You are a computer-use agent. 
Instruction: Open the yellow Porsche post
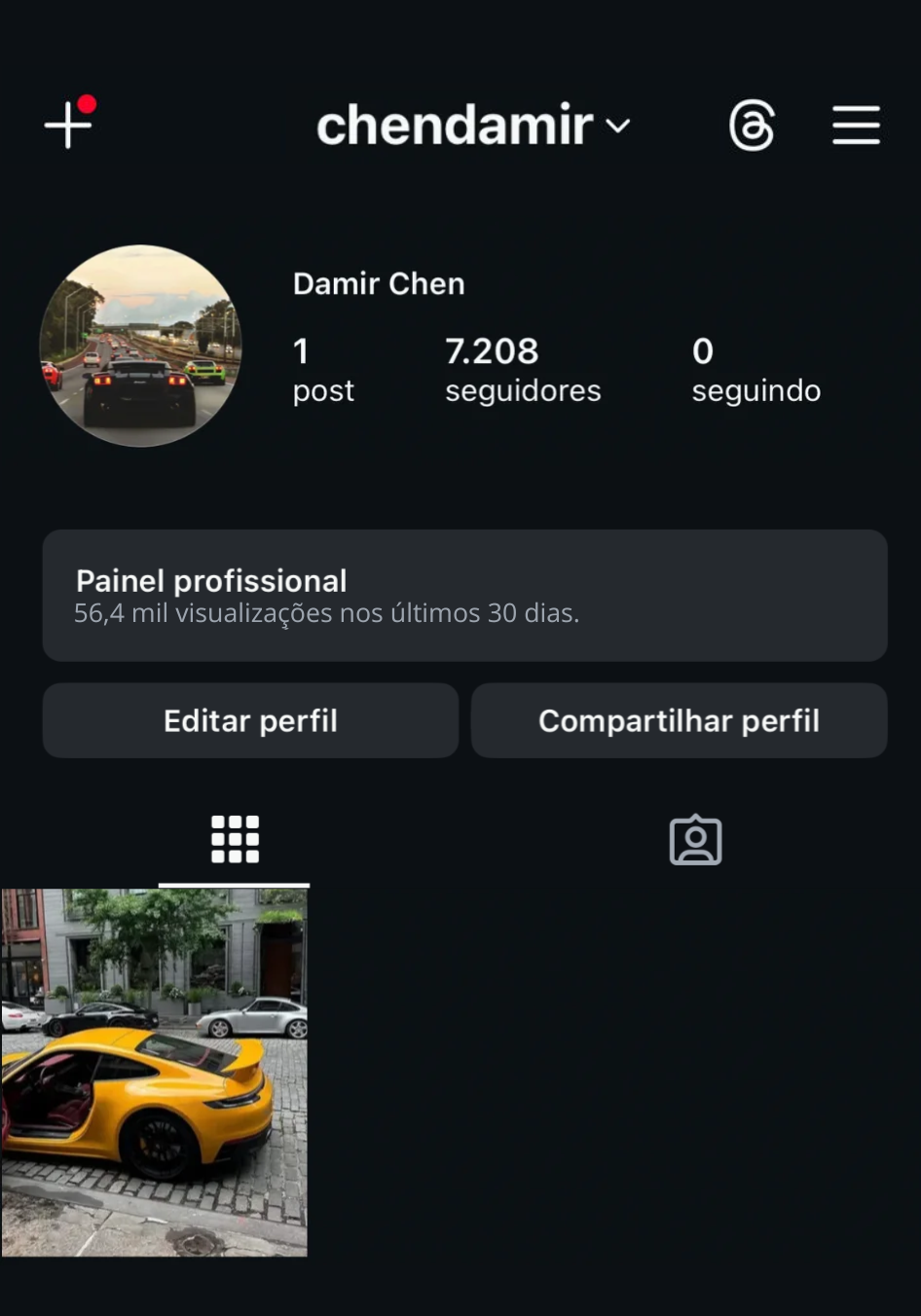[154, 1072]
